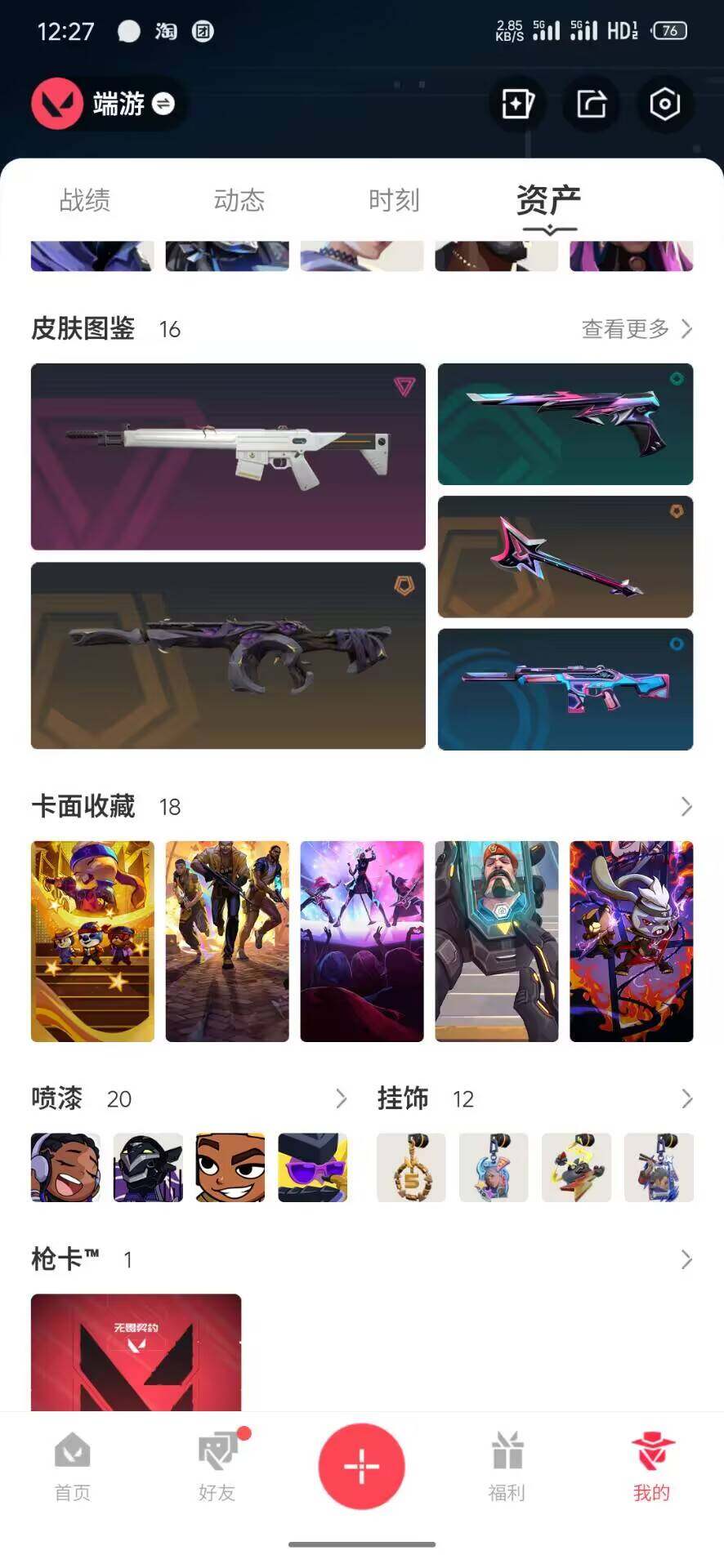Open the 福利 benefits tab

(x=507, y=1468)
